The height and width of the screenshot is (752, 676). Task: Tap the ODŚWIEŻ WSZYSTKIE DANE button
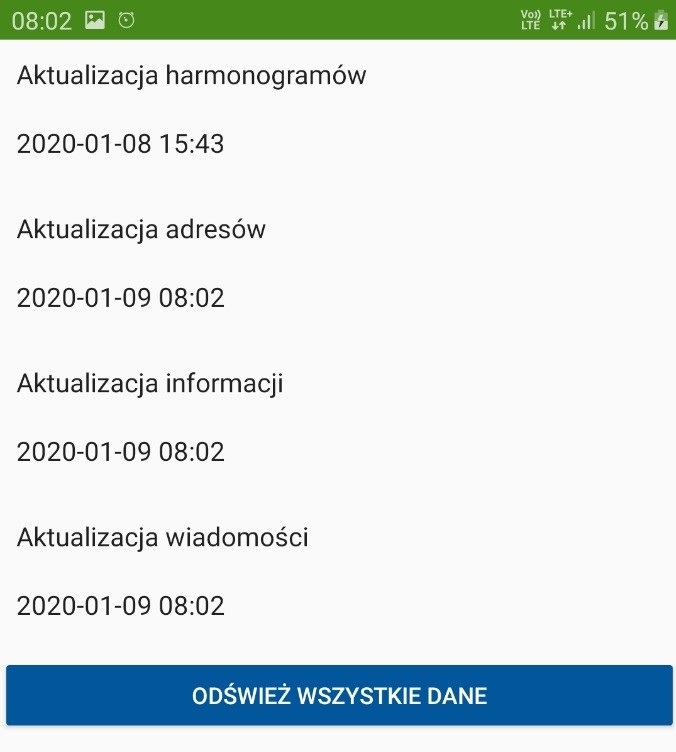[339, 695]
